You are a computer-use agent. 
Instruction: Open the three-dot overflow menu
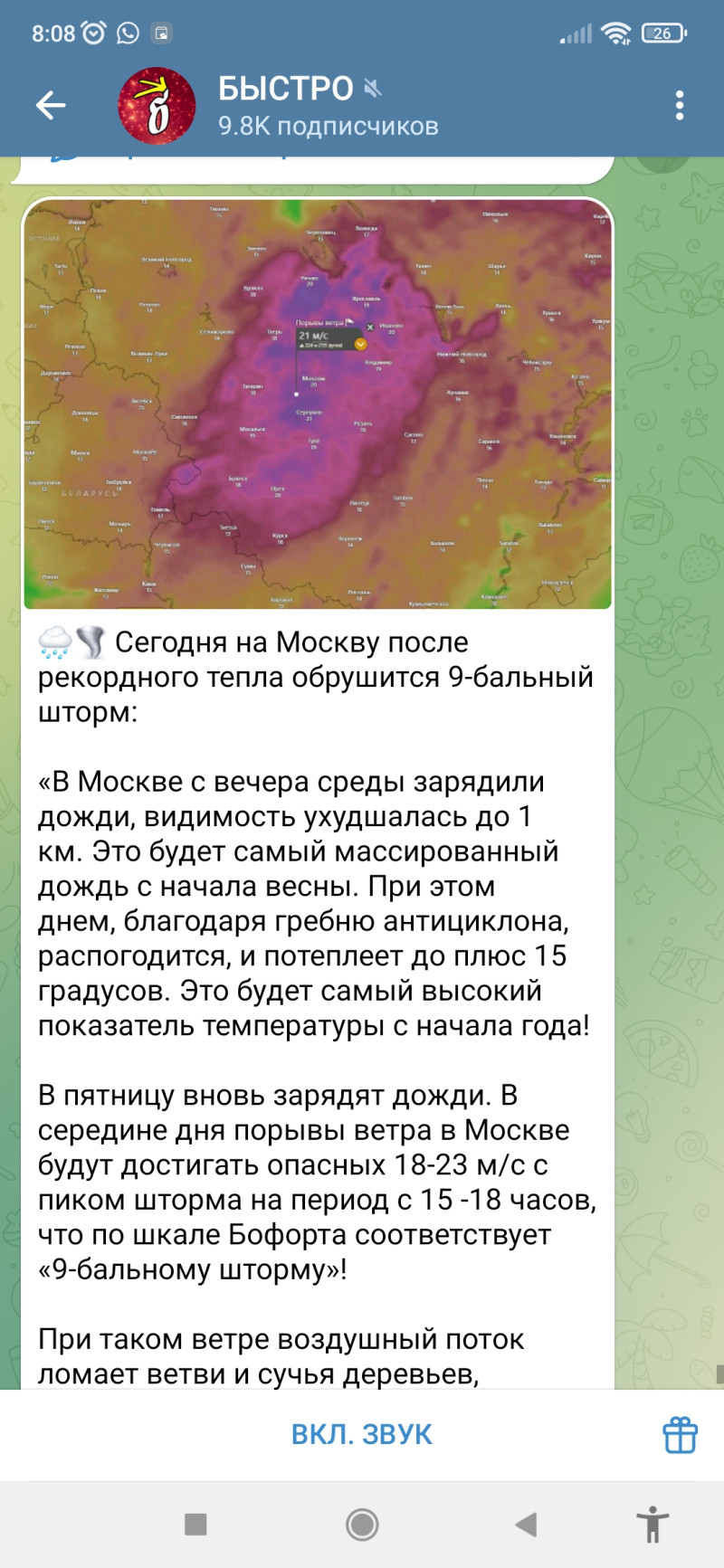(680, 106)
